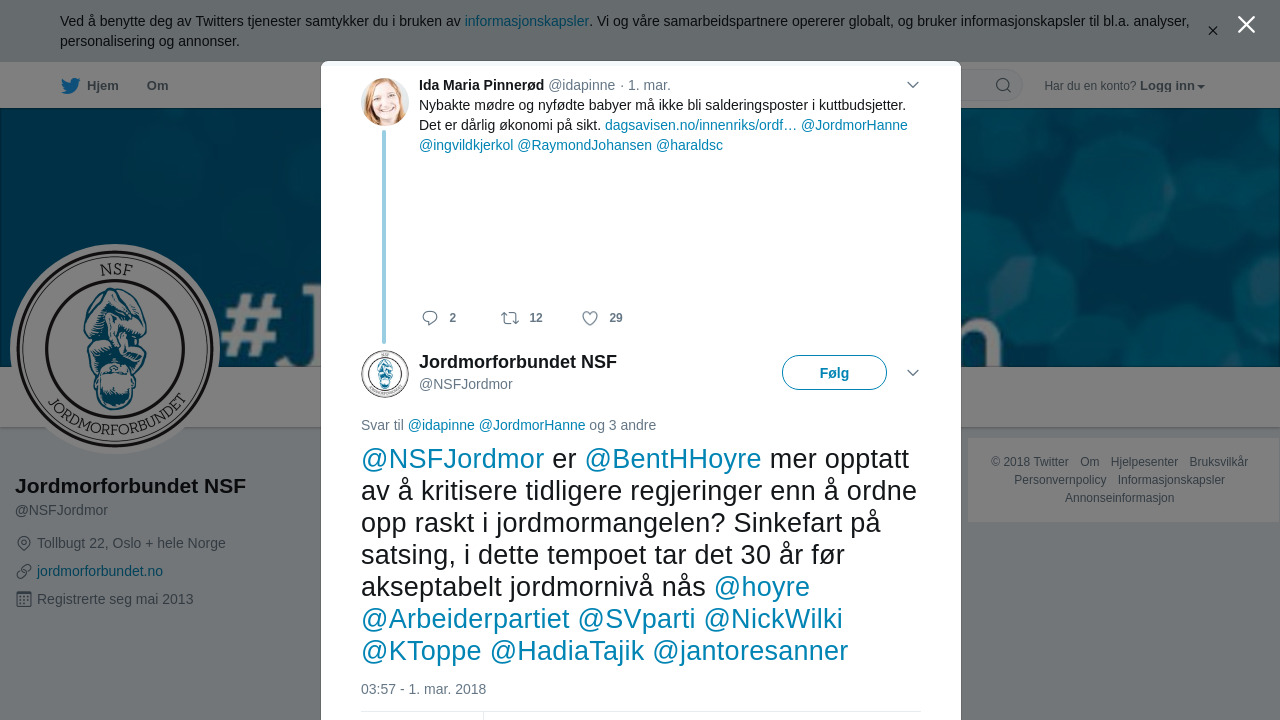Viewport: 1280px width, 720px height.
Task: Open @BentHHoyre mention in the tweet
Action: pyautogui.click(x=673, y=459)
